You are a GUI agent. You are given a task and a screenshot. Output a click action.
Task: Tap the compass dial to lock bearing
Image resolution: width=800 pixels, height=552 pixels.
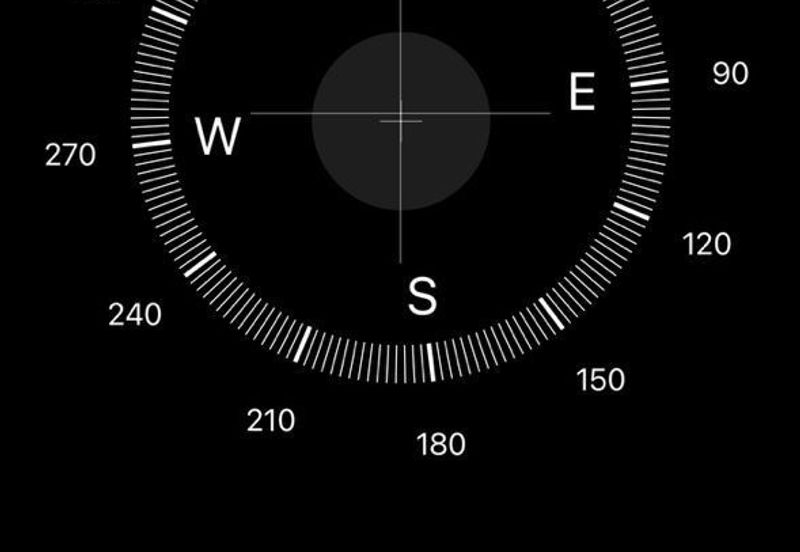[400, 120]
